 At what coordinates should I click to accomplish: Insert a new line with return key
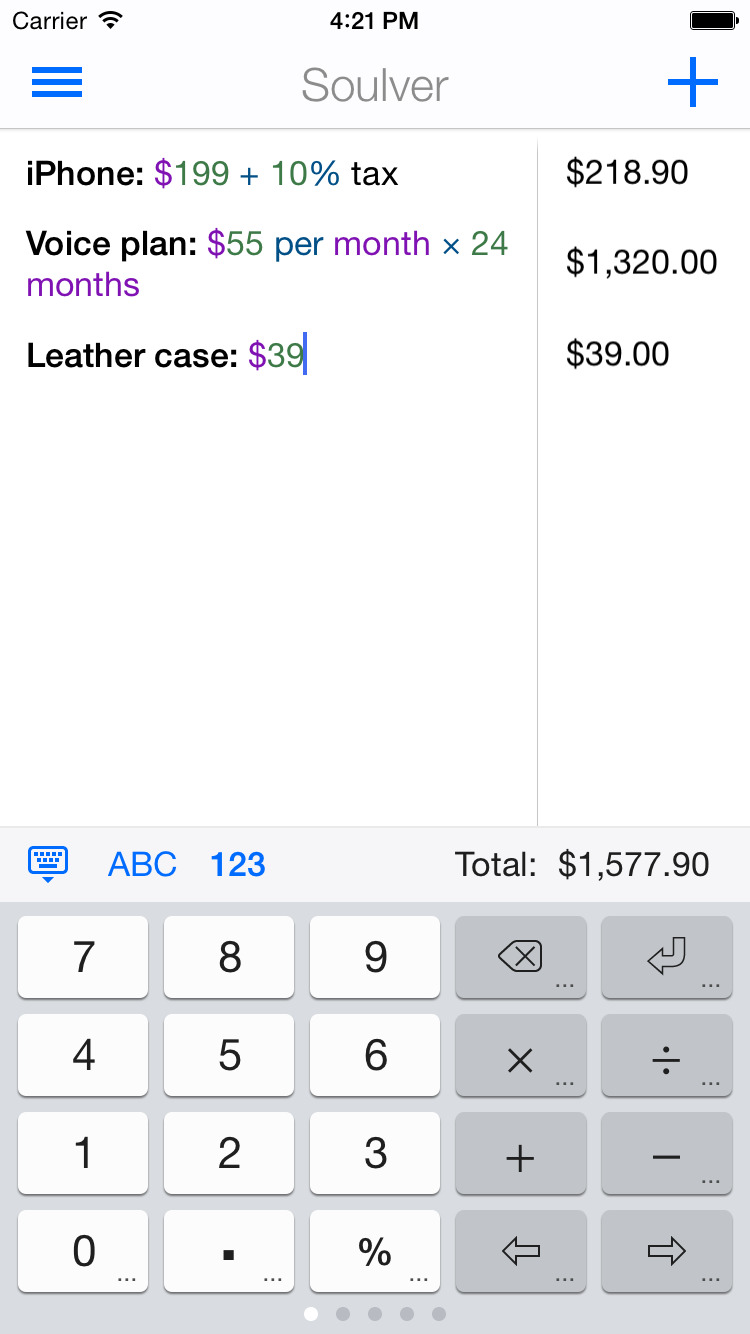pyautogui.click(x=667, y=957)
